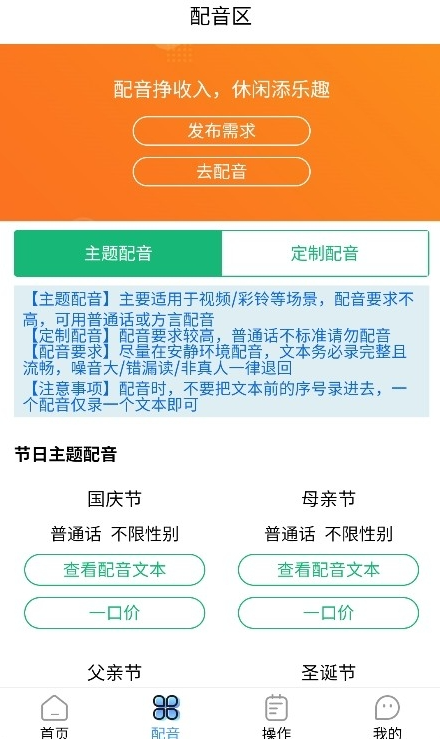Switch to the 定制配音 tab
The image size is (440, 739).
[325, 253]
